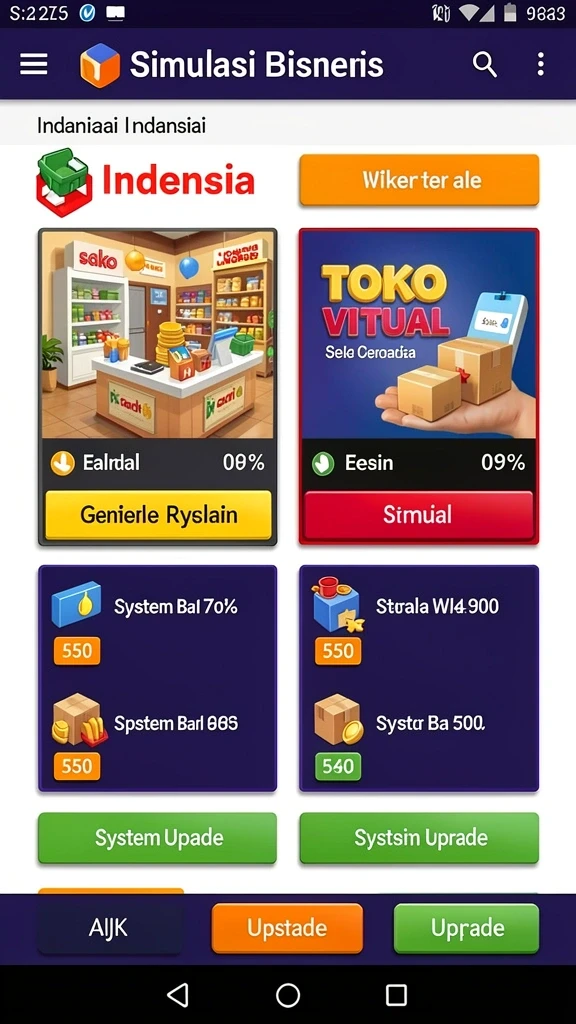The image size is (576, 1024).
Task: Open the sako shop card
Action: (x=157, y=334)
